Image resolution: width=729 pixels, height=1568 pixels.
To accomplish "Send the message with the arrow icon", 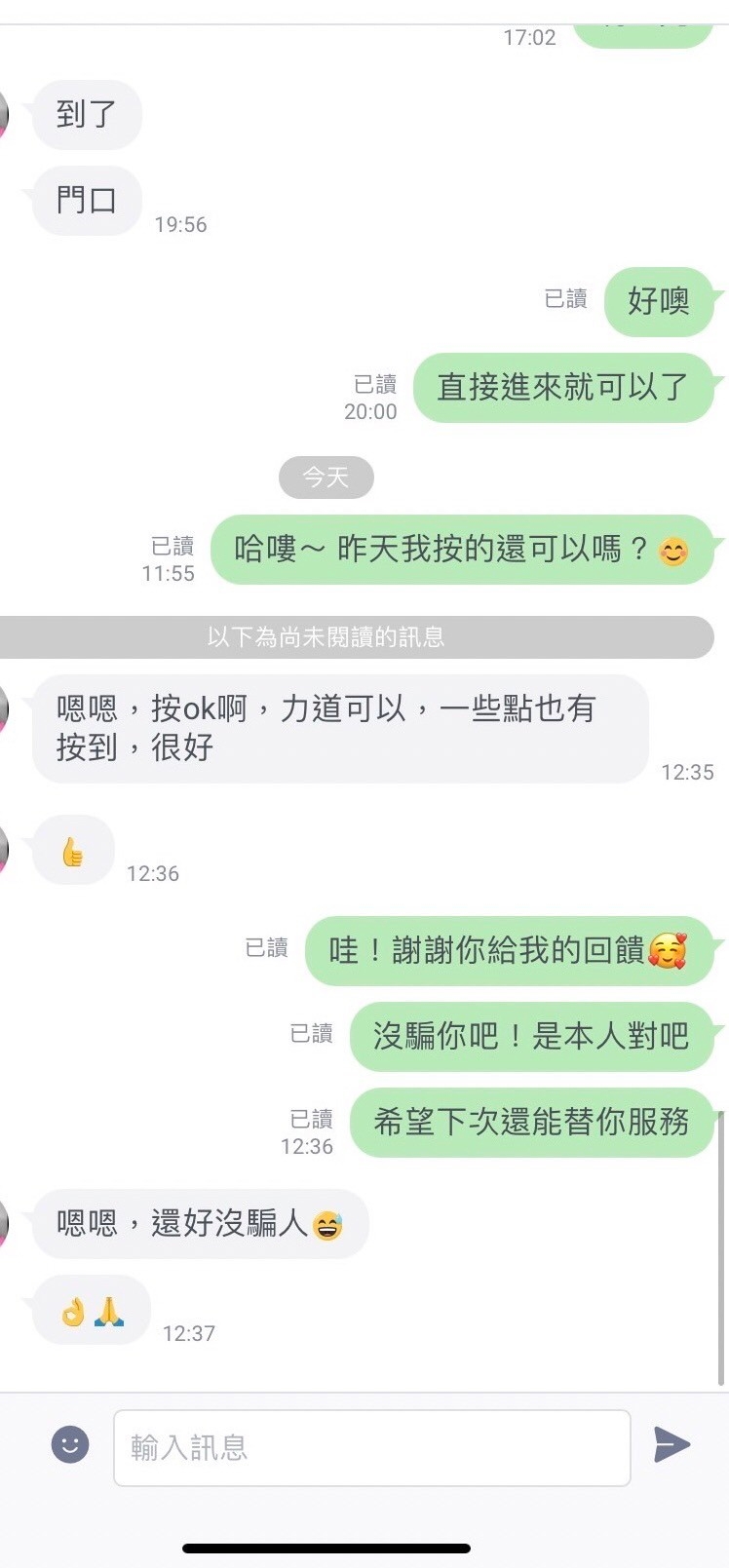I will coord(671,1444).
